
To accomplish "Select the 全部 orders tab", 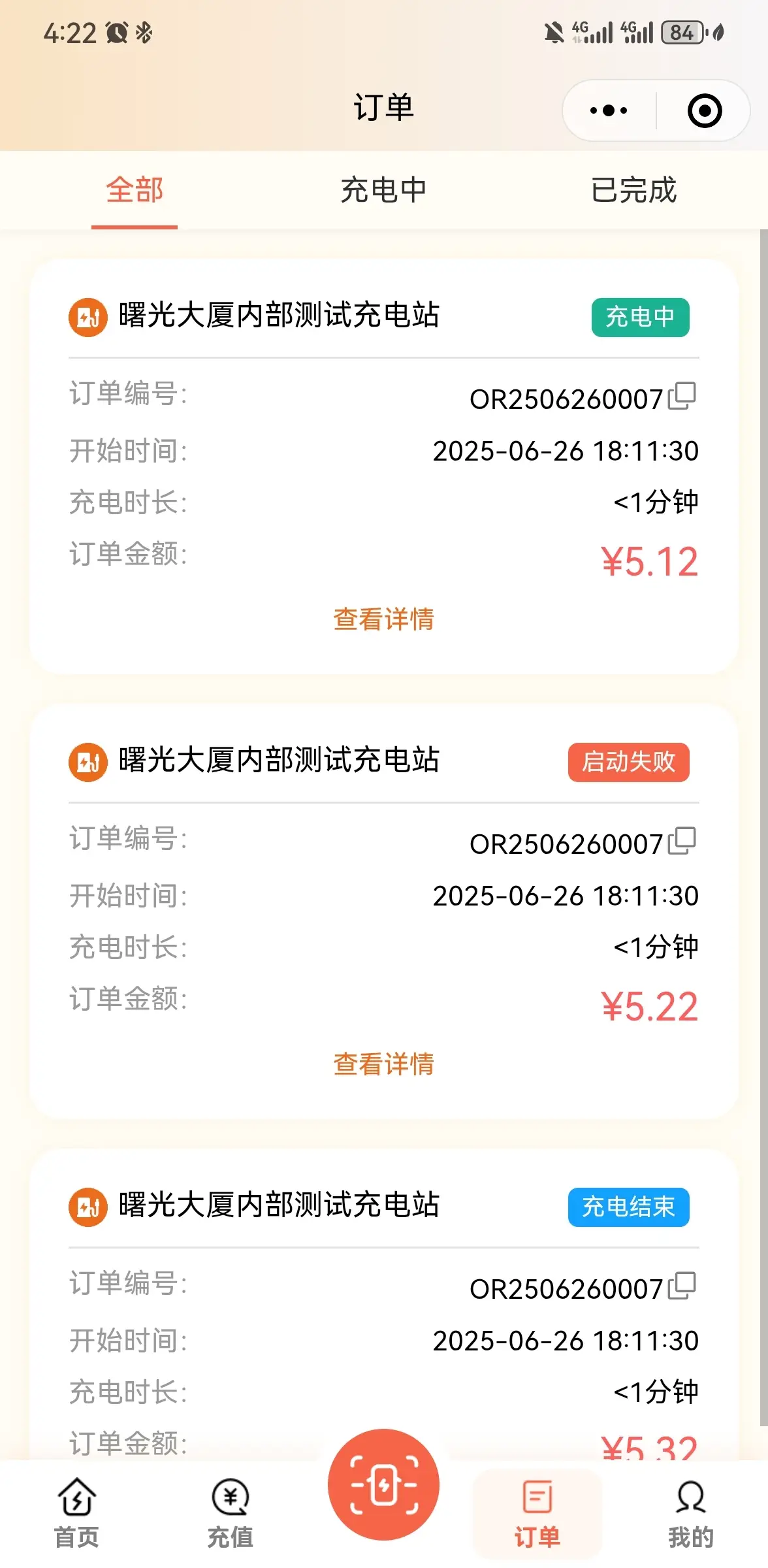I will coord(135,190).
